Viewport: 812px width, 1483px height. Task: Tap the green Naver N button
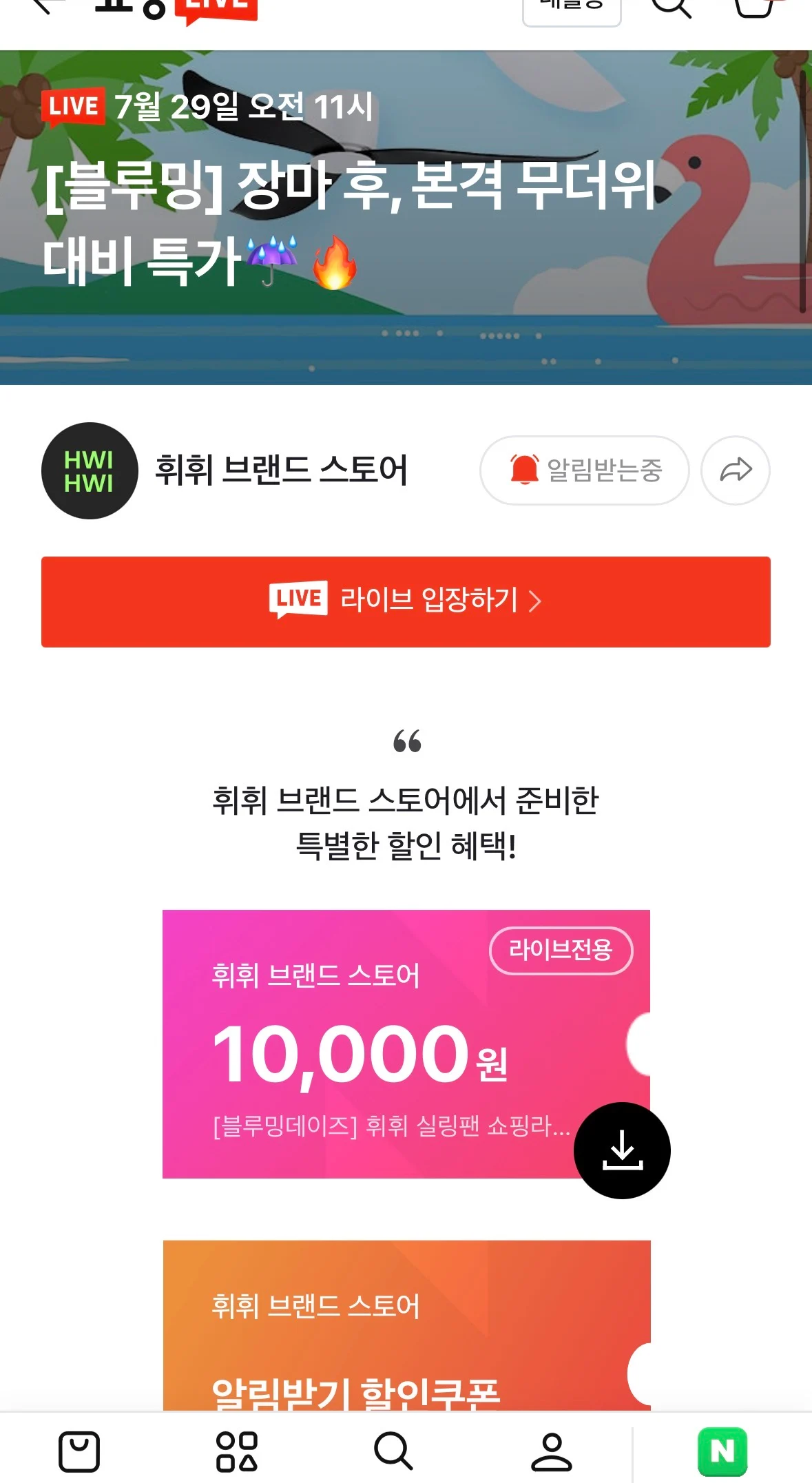pyautogui.click(x=722, y=1451)
